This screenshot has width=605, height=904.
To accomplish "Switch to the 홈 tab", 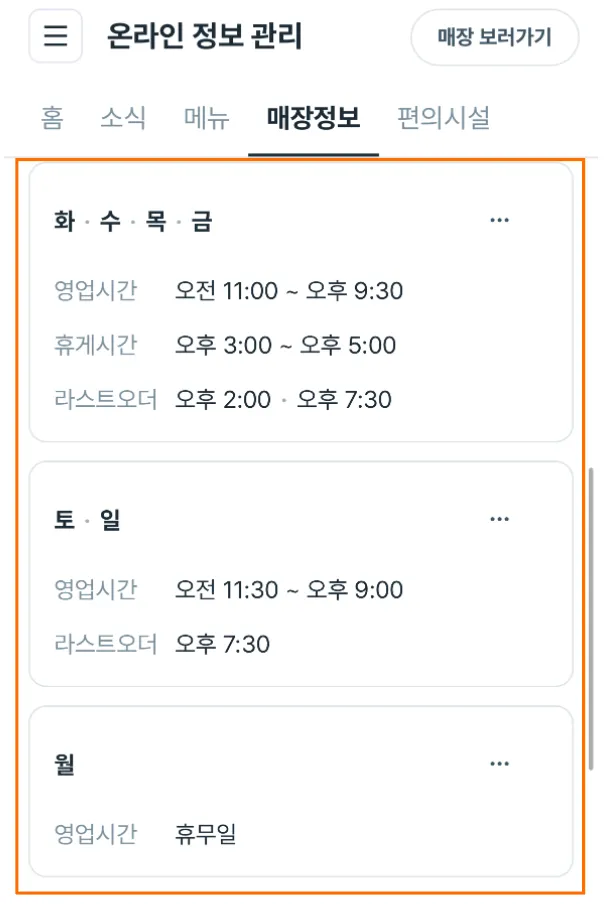I will click(52, 118).
